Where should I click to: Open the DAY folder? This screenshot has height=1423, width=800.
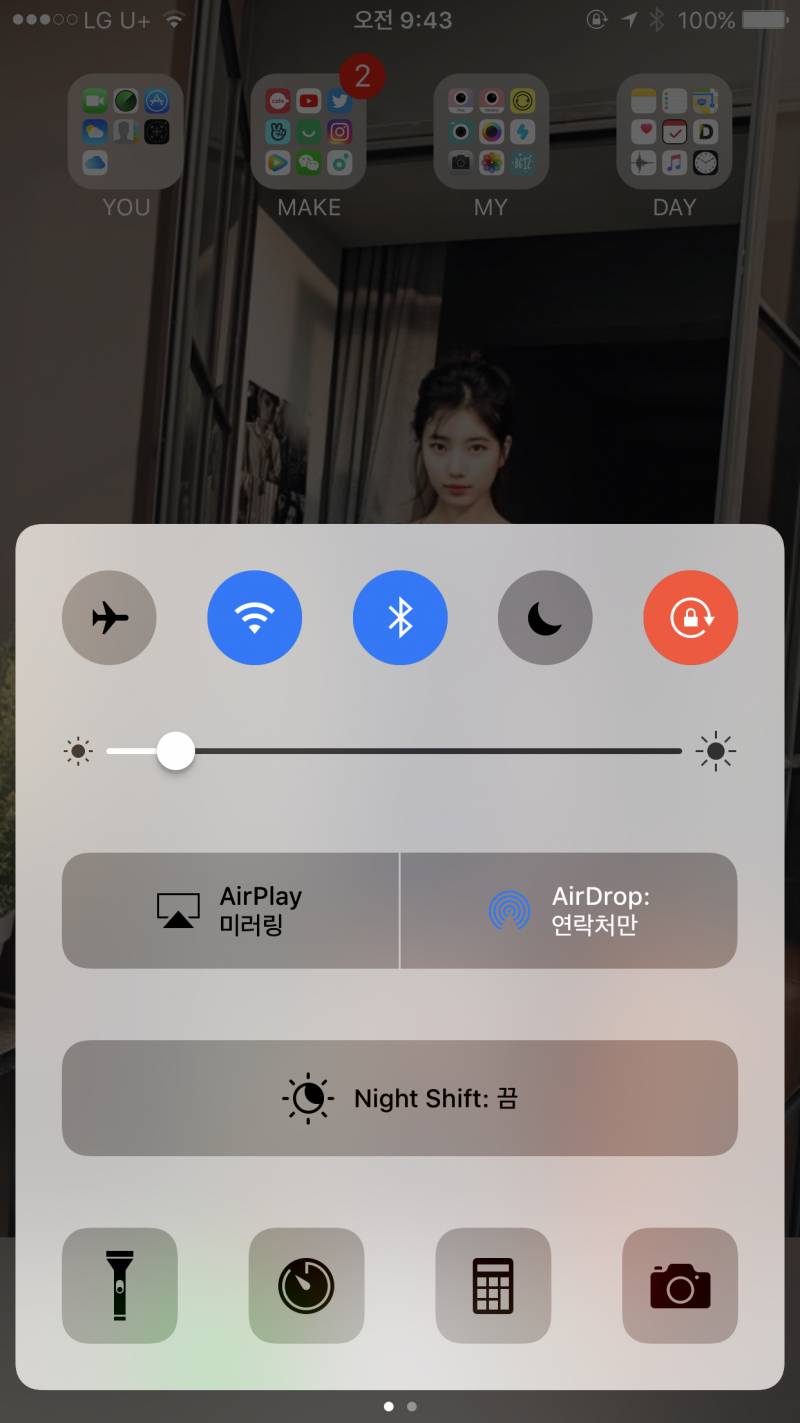point(675,130)
